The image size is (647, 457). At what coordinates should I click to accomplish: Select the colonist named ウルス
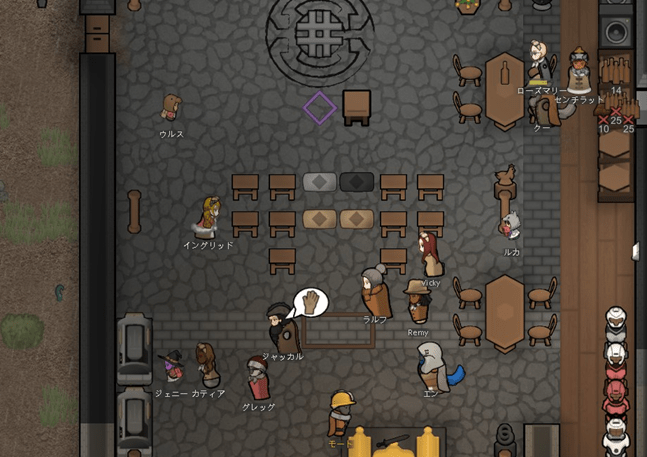click(172, 108)
